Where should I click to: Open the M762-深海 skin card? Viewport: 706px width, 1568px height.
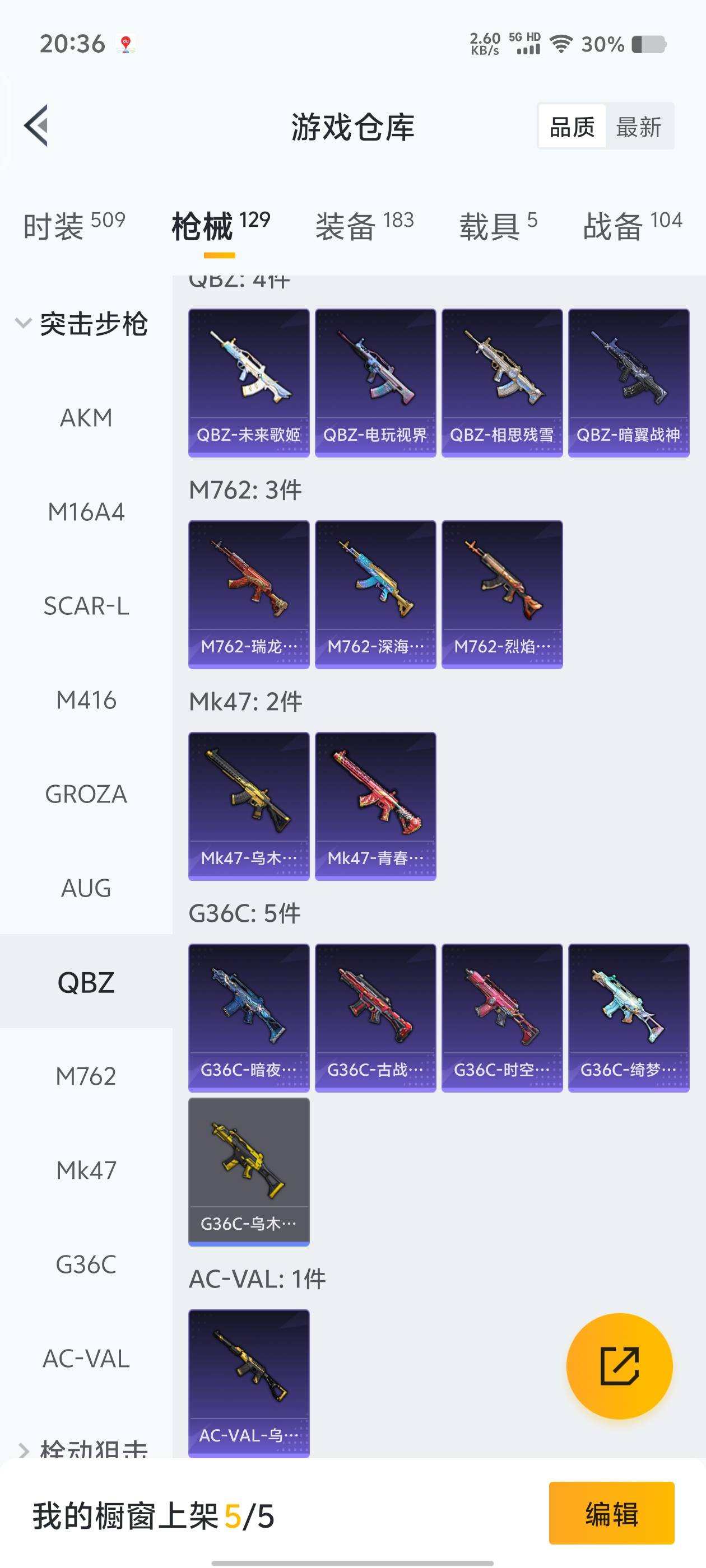click(375, 594)
